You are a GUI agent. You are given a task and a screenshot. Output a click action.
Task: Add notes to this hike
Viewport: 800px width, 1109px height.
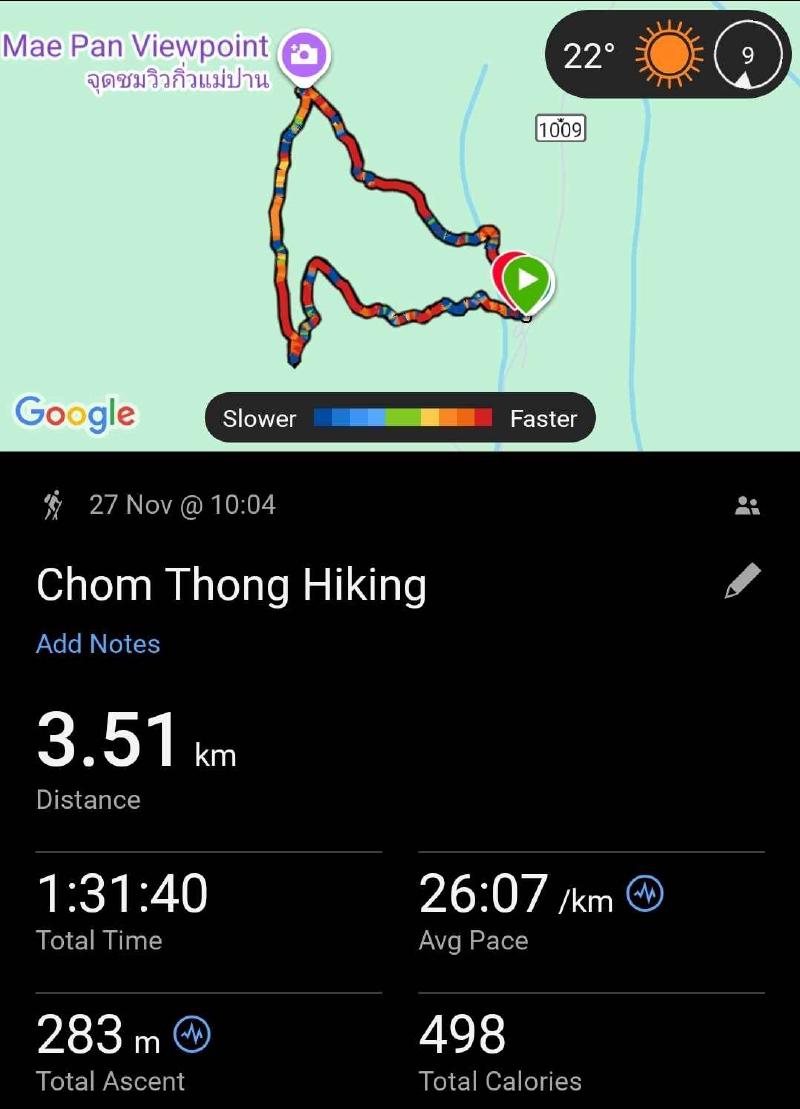coord(98,644)
